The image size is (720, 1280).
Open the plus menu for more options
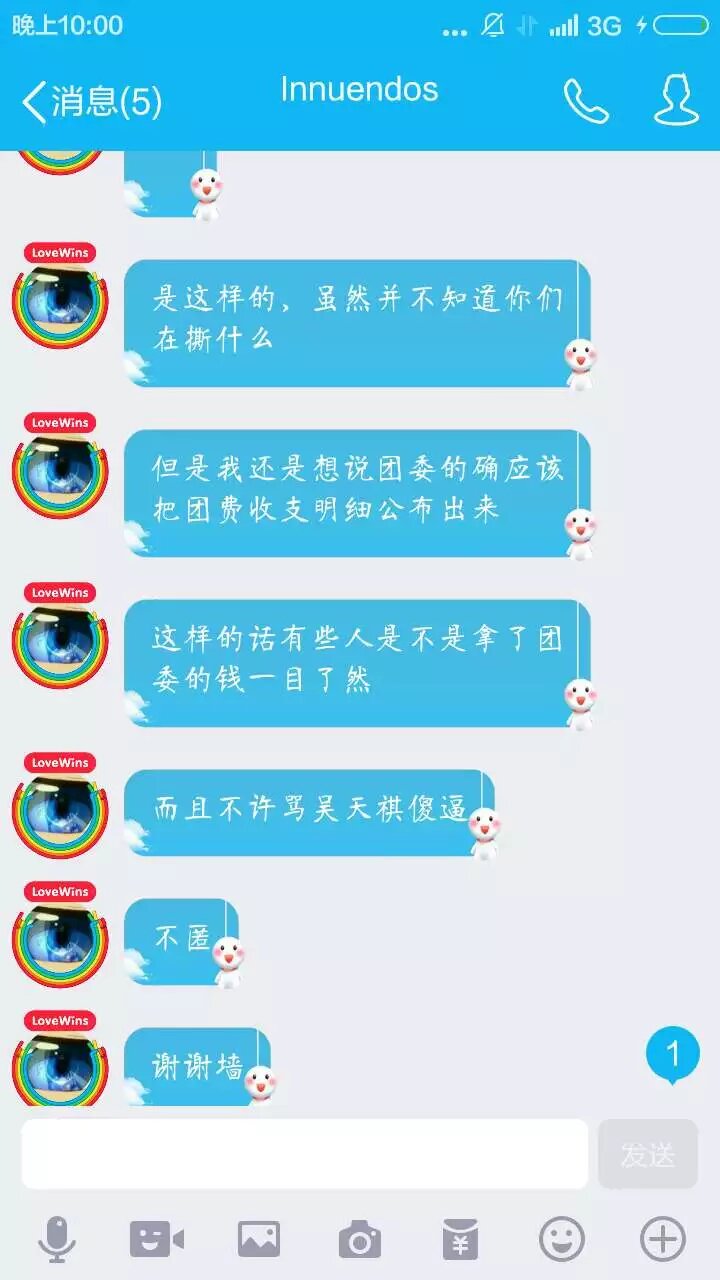coord(662,1240)
